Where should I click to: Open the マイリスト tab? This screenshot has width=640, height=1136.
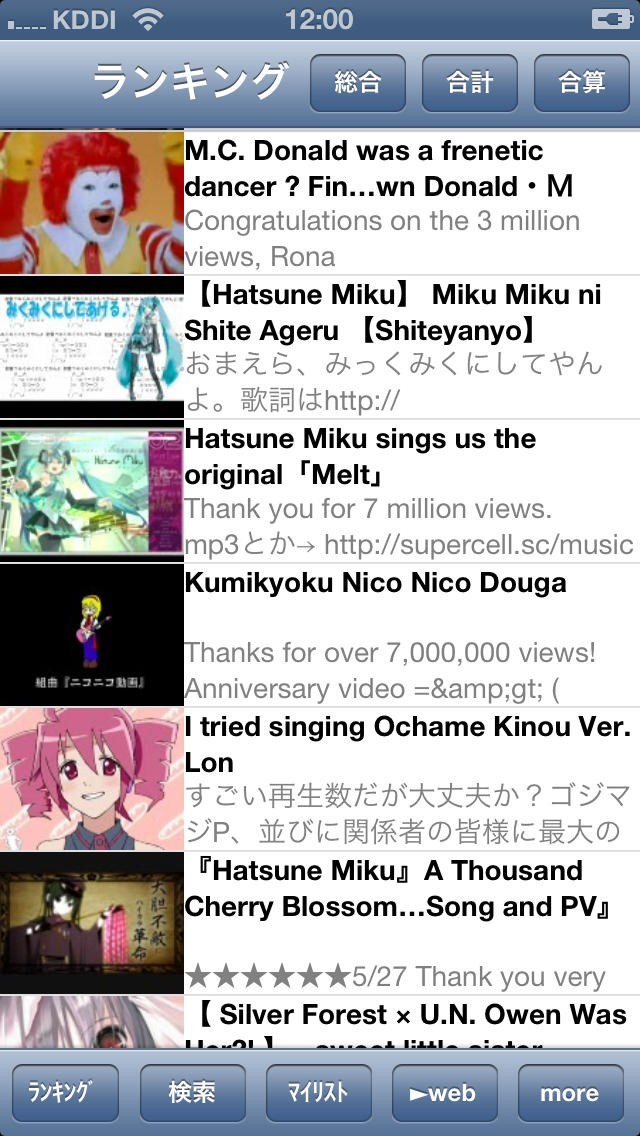(318, 1093)
